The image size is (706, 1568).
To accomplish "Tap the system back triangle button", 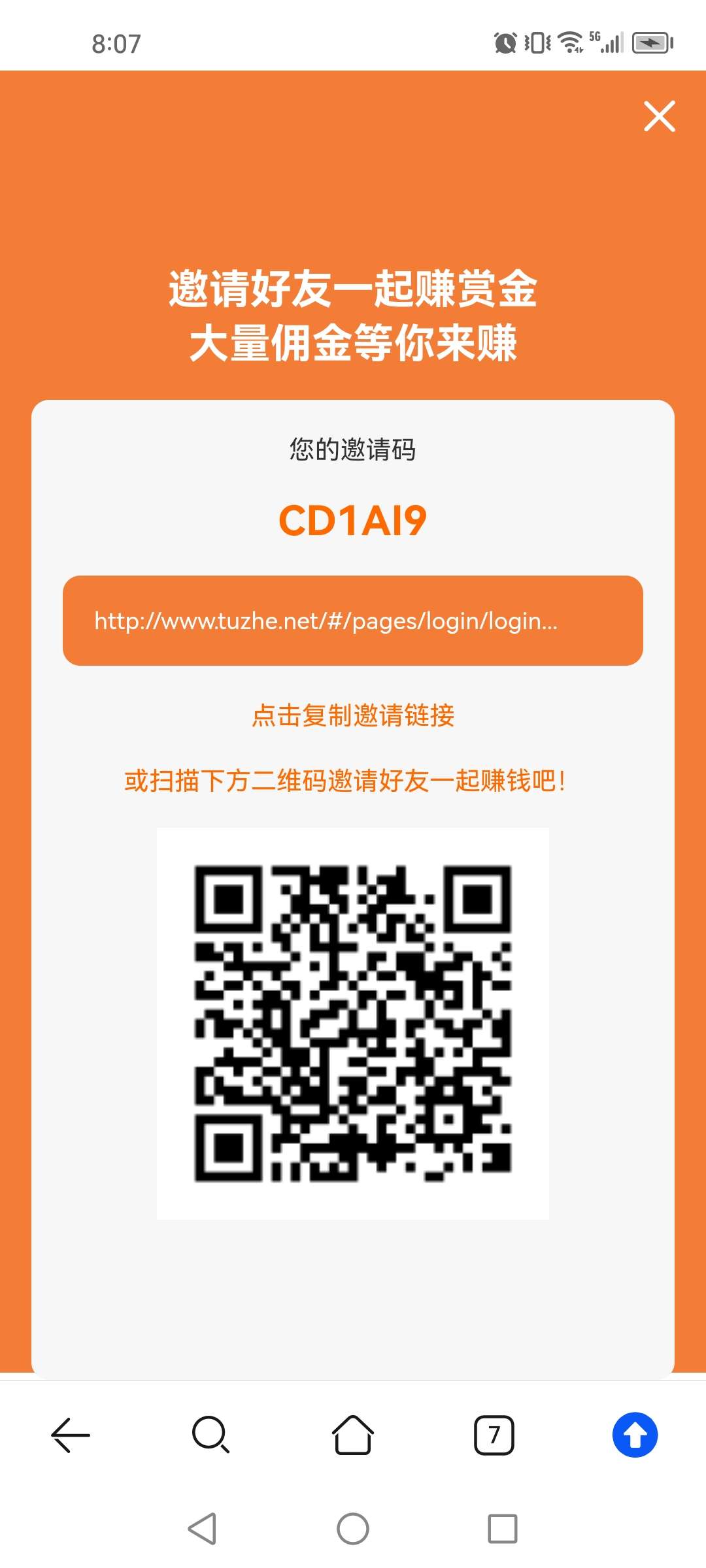I will (x=203, y=1529).
